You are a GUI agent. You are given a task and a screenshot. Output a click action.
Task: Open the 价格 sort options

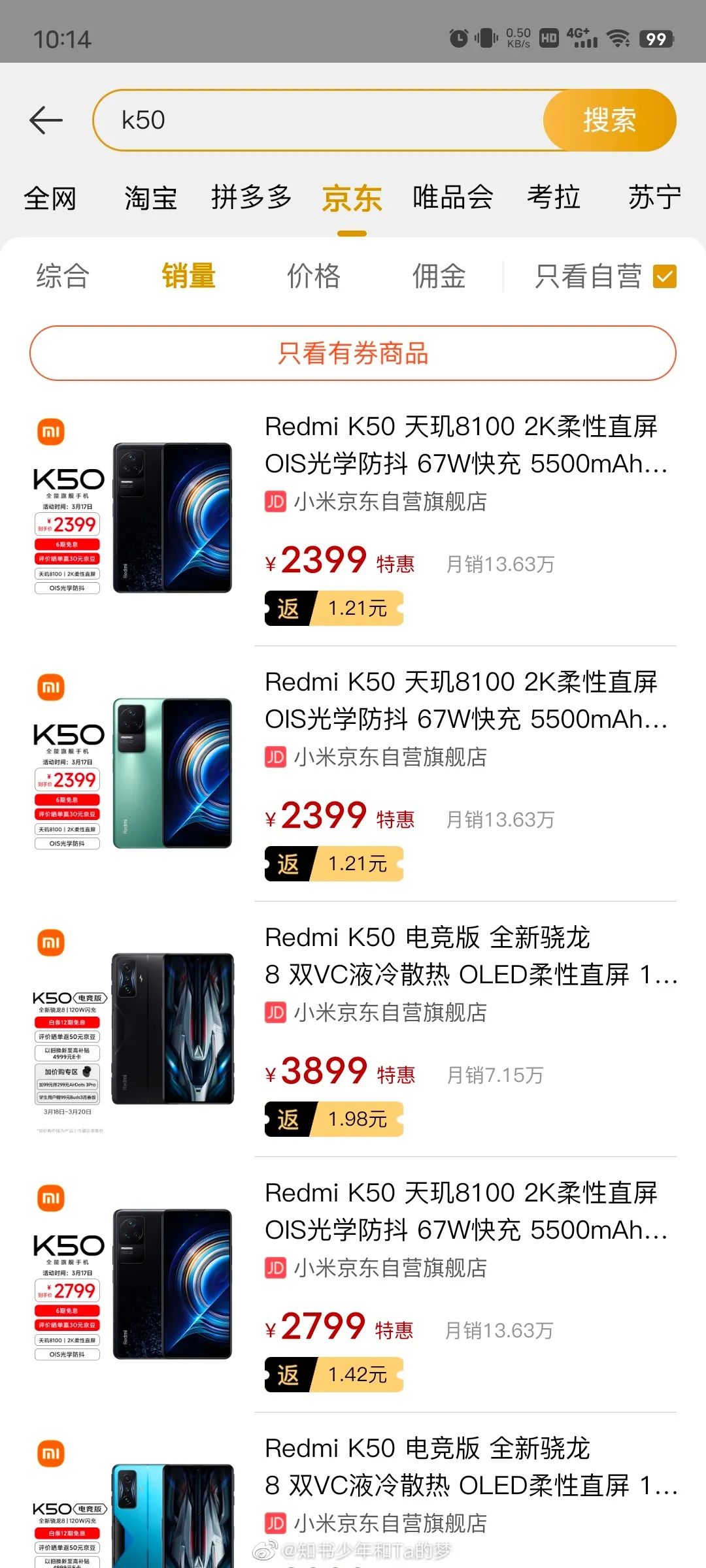(x=312, y=277)
